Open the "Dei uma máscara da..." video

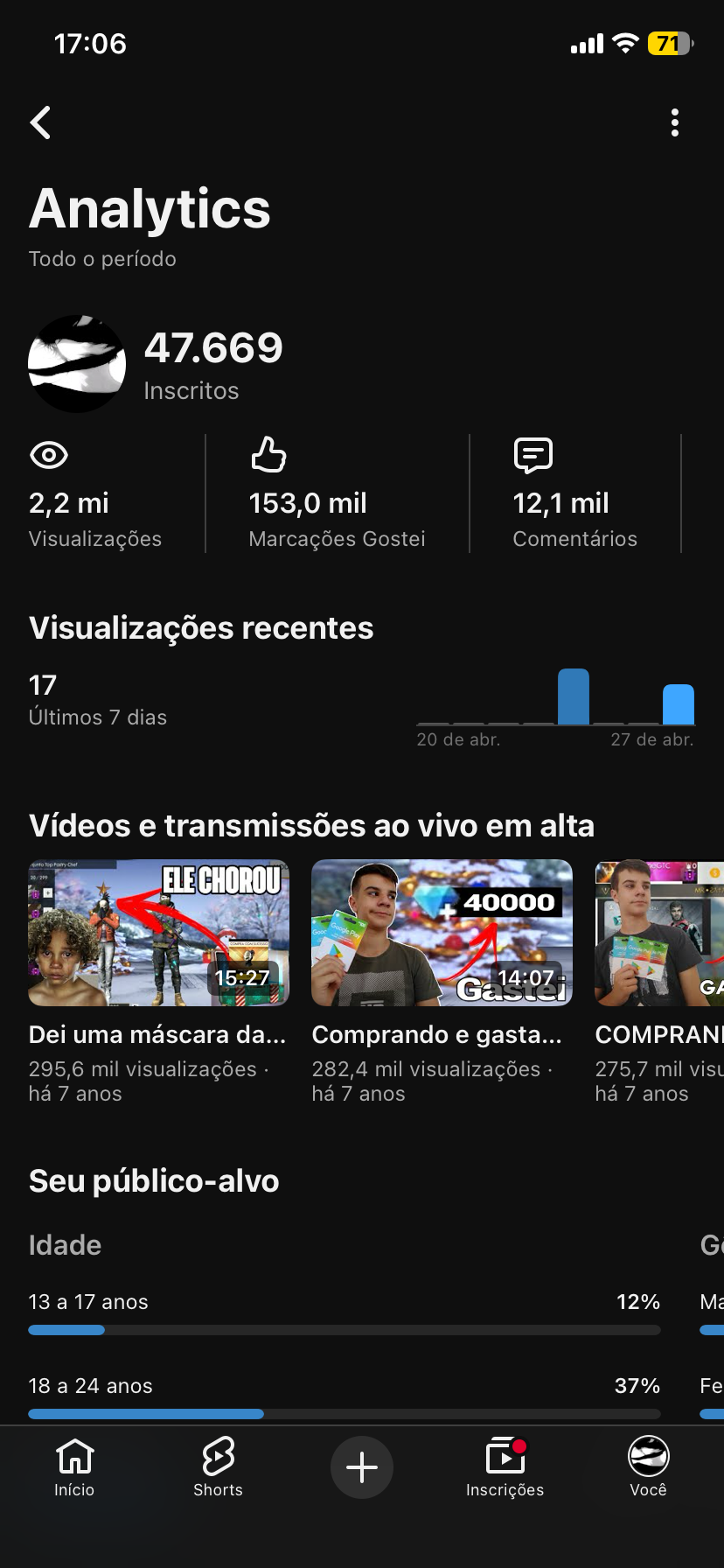click(x=159, y=934)
